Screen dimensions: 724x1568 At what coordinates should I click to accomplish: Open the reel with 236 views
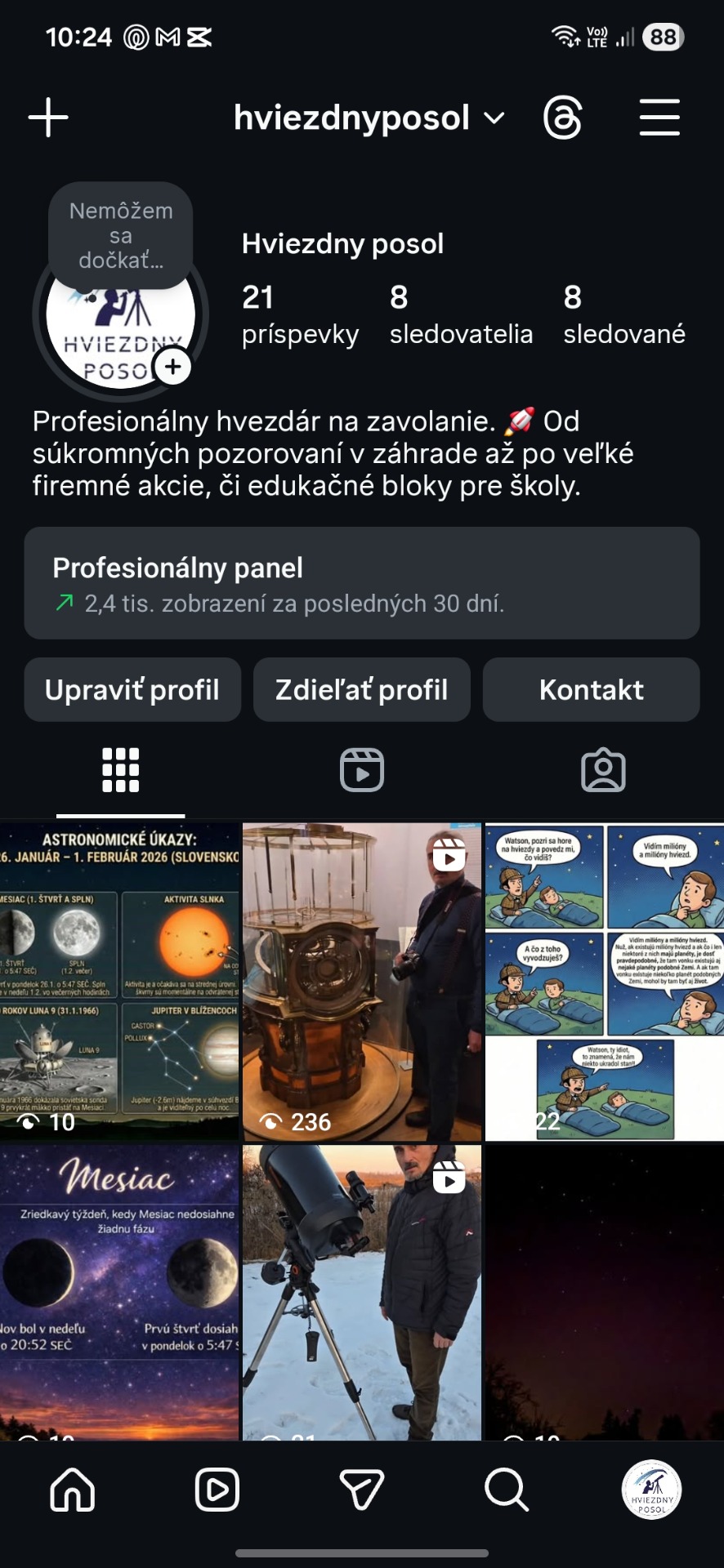coord(361,980)
